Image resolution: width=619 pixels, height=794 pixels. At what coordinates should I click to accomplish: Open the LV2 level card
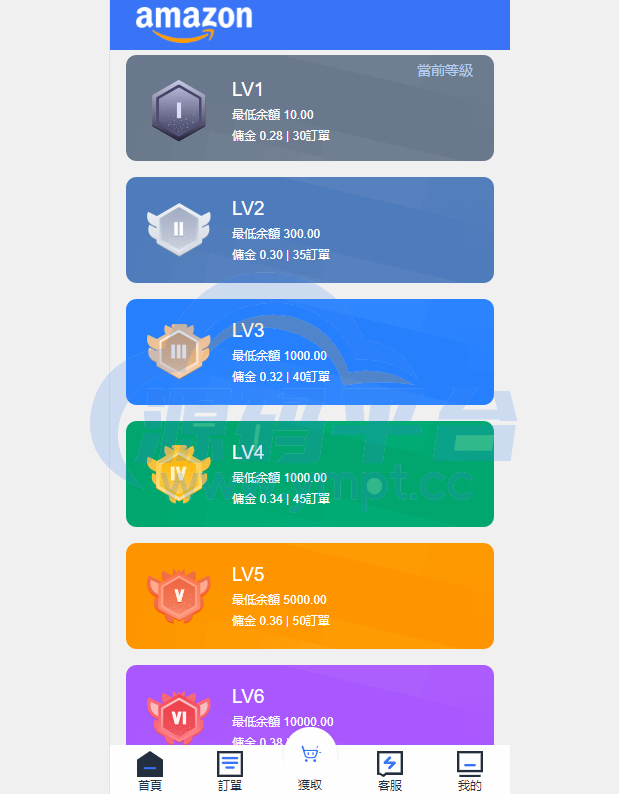pos(310,230)
